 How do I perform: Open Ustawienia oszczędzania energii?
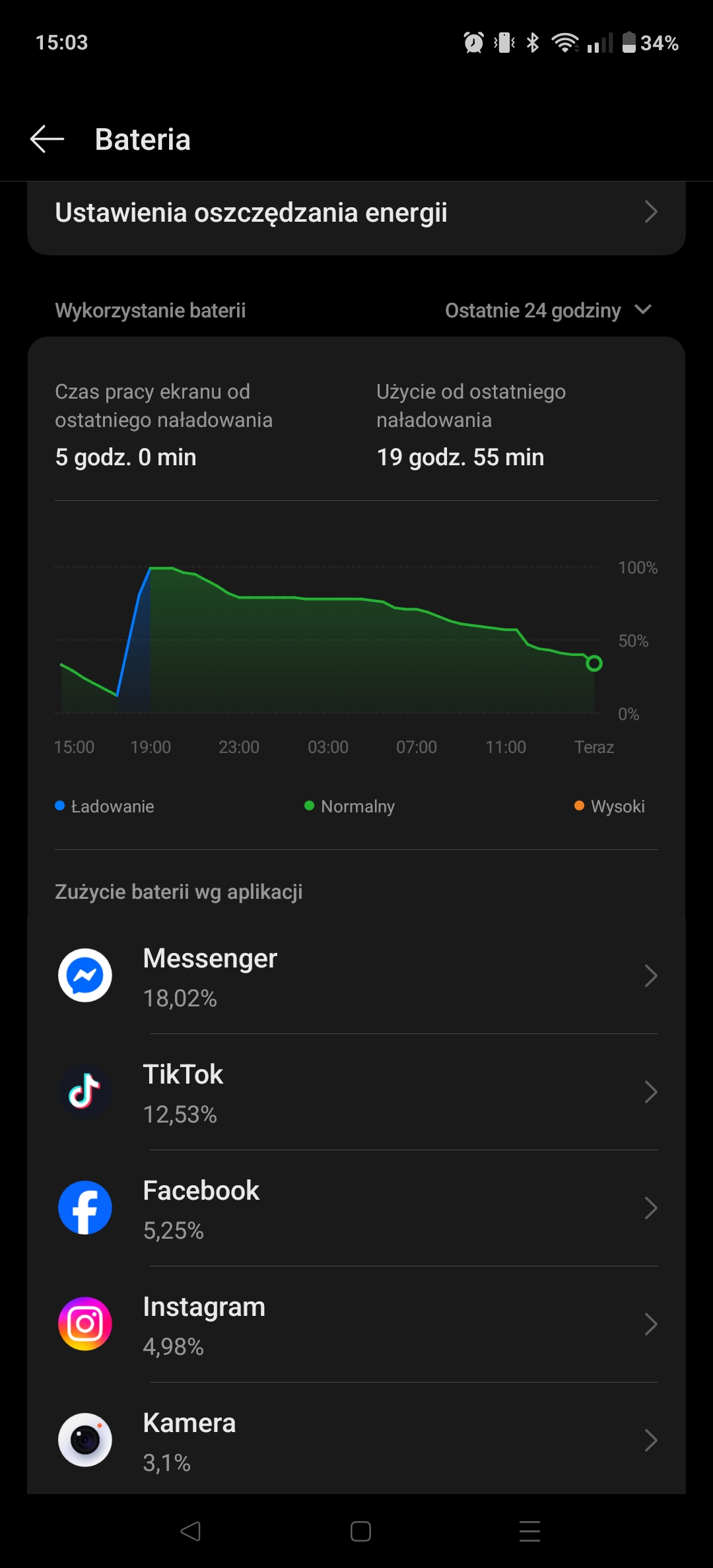coord(356,213)
